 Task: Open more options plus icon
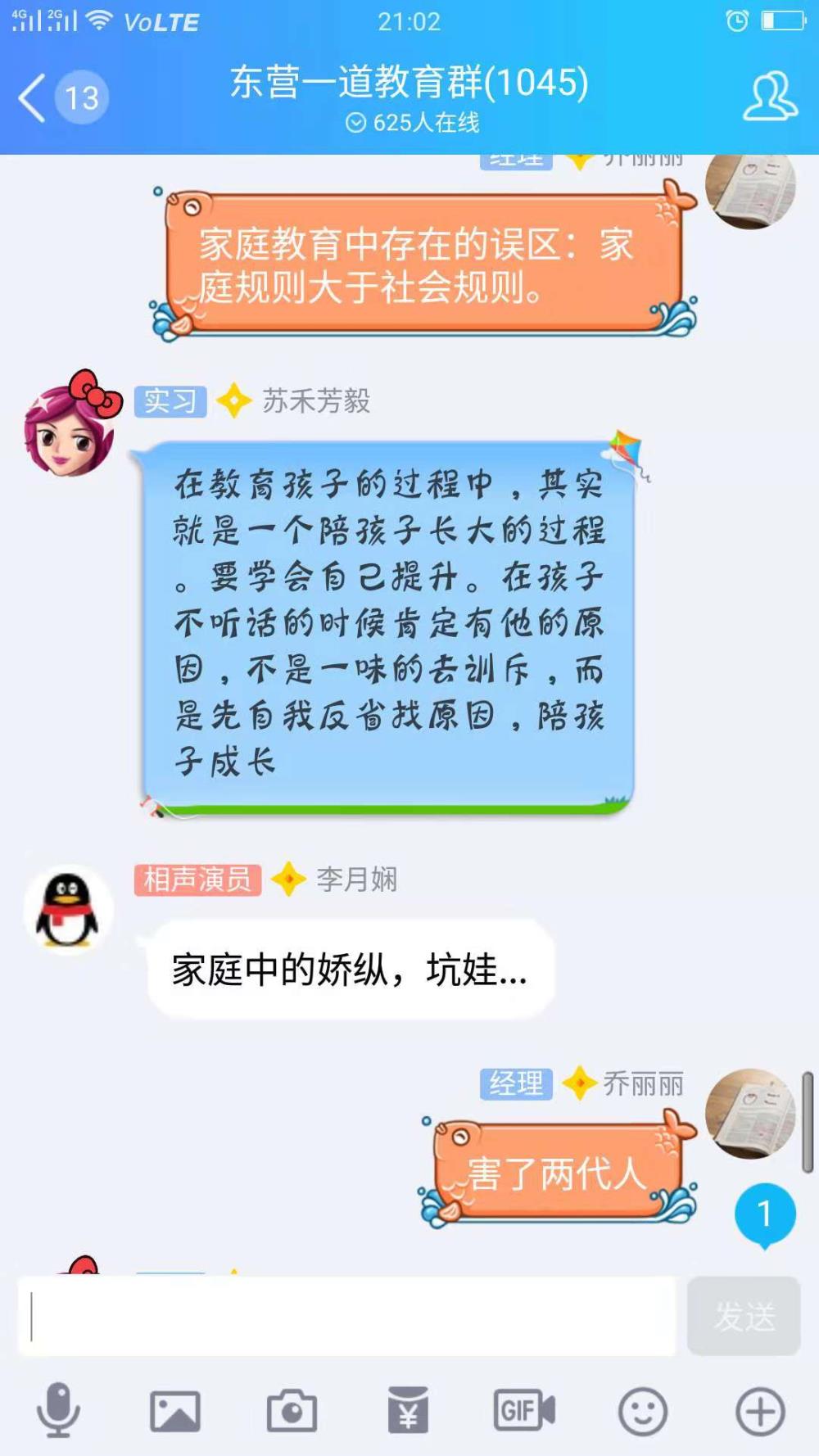tap(760, 1411)
